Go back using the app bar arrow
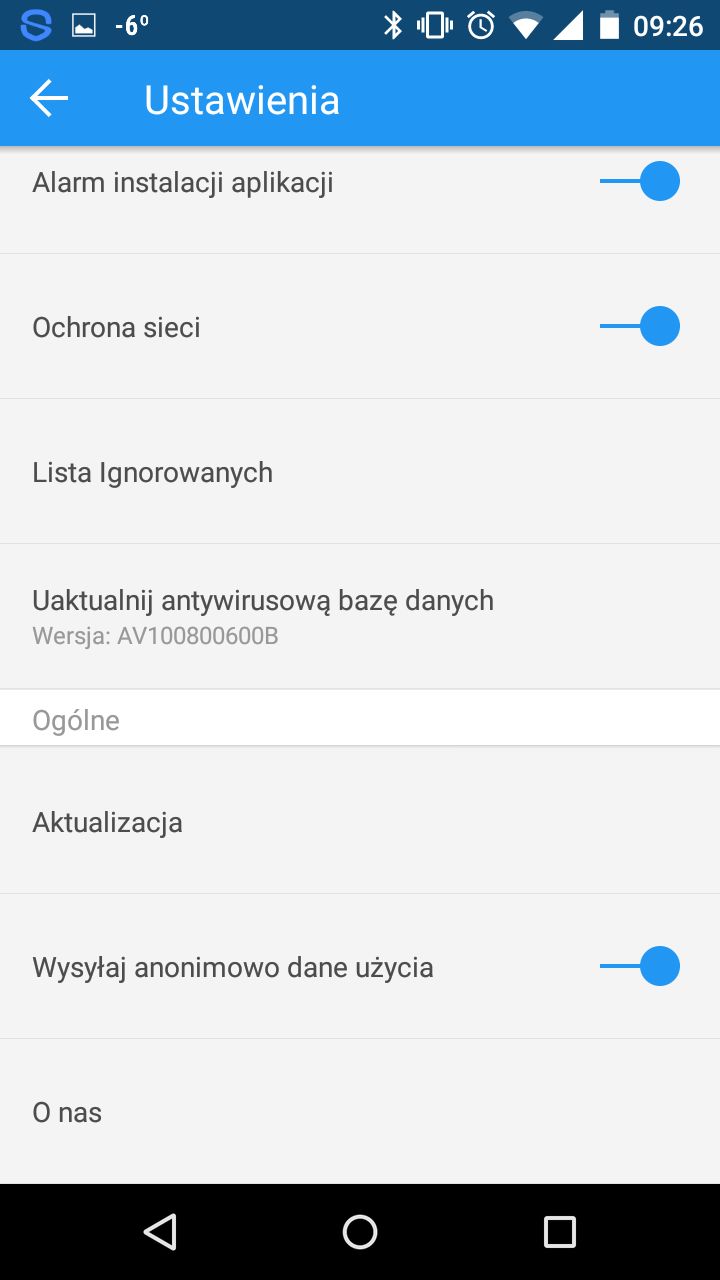The image size is (720, 1280). (x=49, y=98)
